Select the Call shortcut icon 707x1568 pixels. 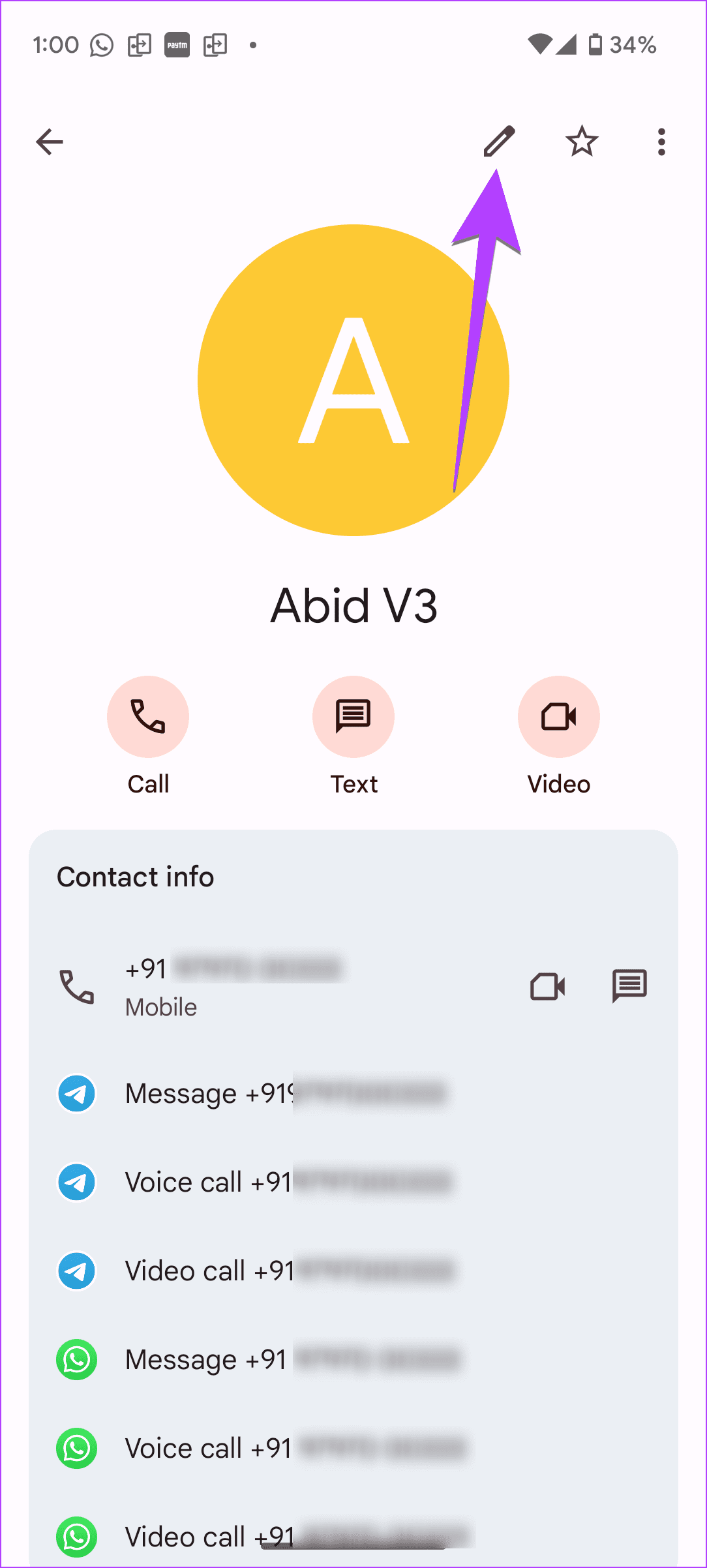coord(148,716)
